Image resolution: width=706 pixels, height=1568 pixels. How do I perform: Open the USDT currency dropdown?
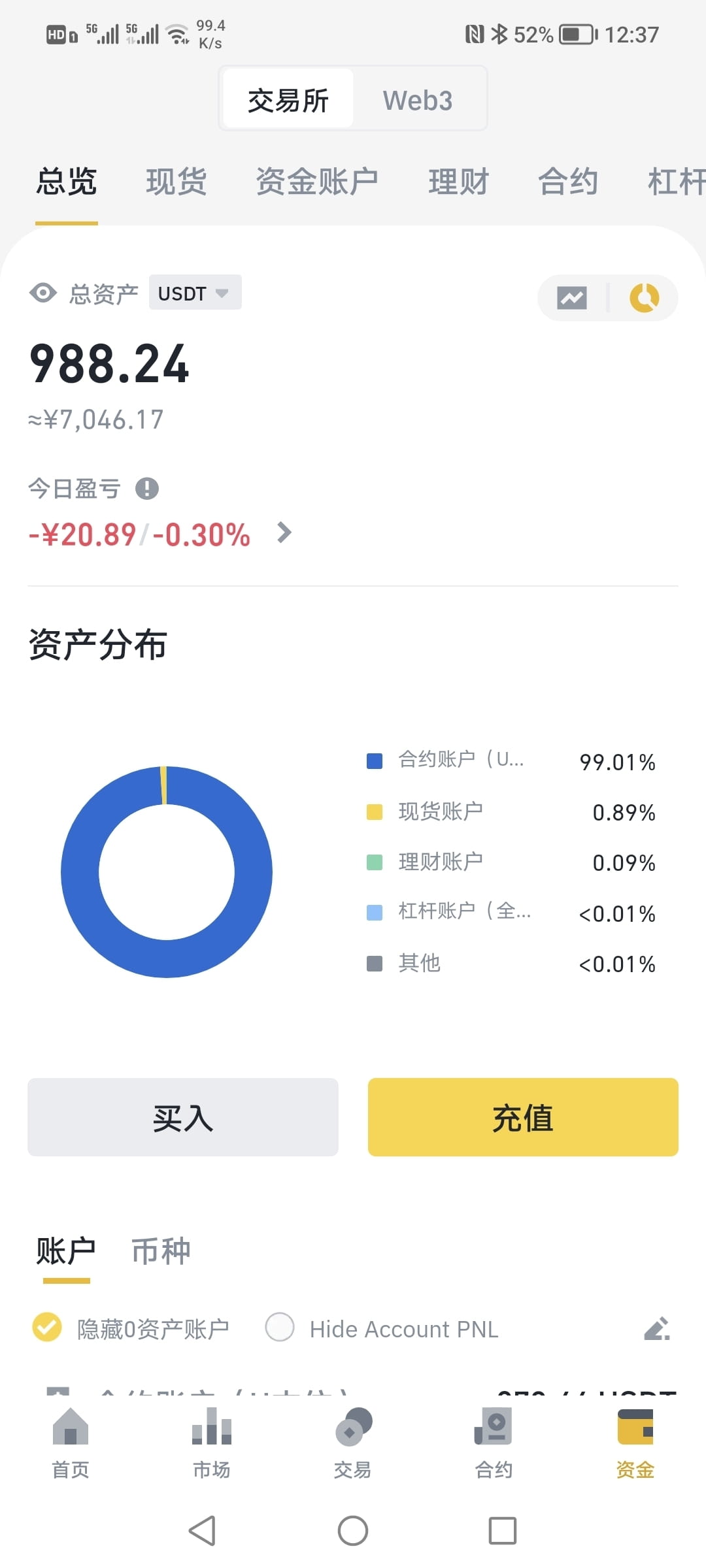click(x=194, y=293)
